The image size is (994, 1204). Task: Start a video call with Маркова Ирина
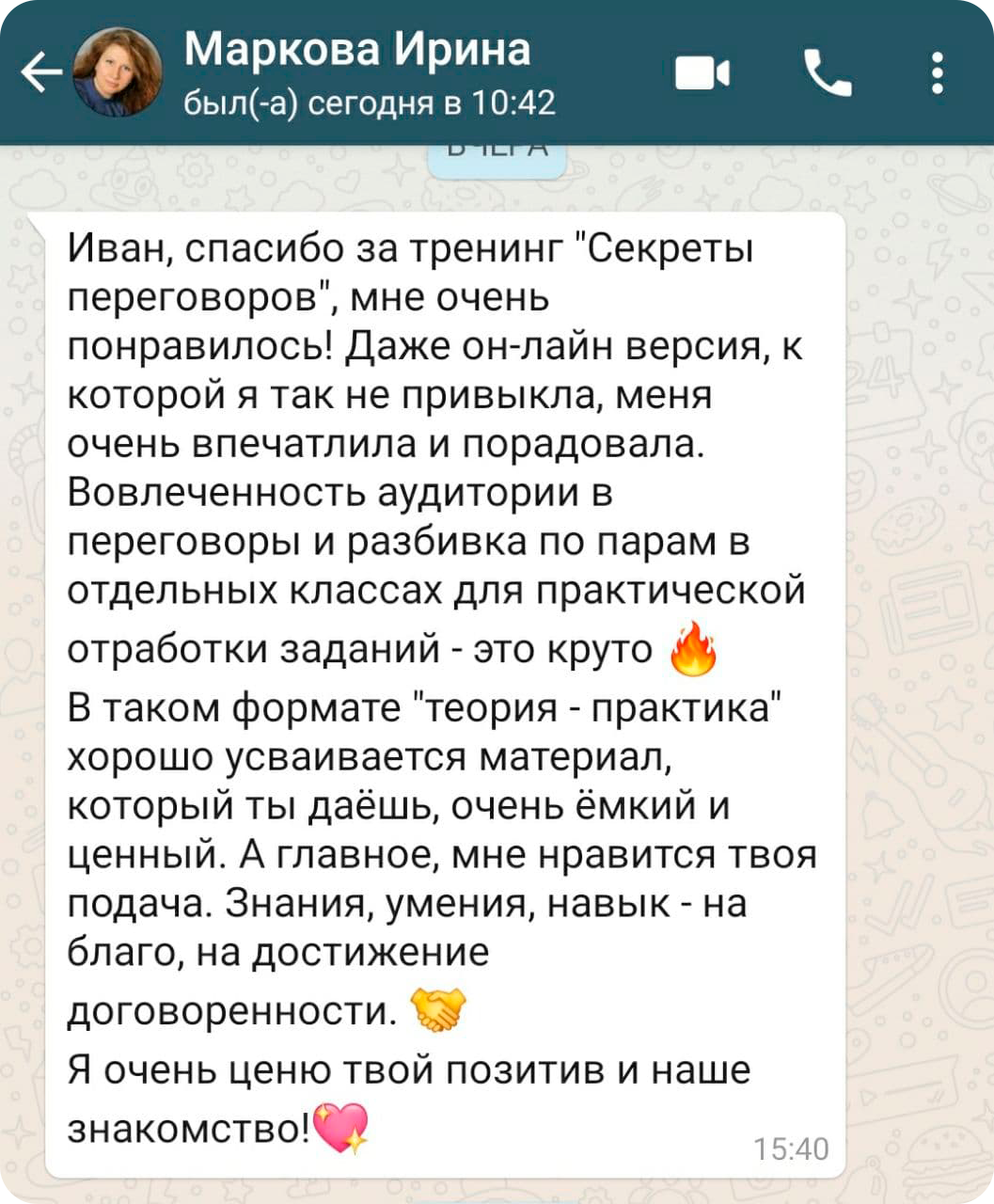point(703,73)
